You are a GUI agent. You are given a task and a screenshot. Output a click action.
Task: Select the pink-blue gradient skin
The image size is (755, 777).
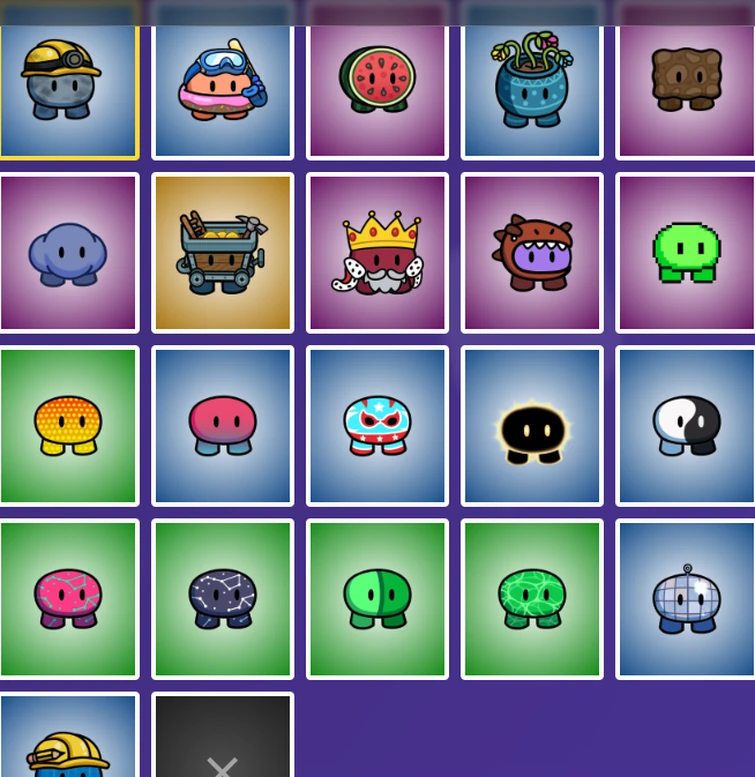coord(222,426)
